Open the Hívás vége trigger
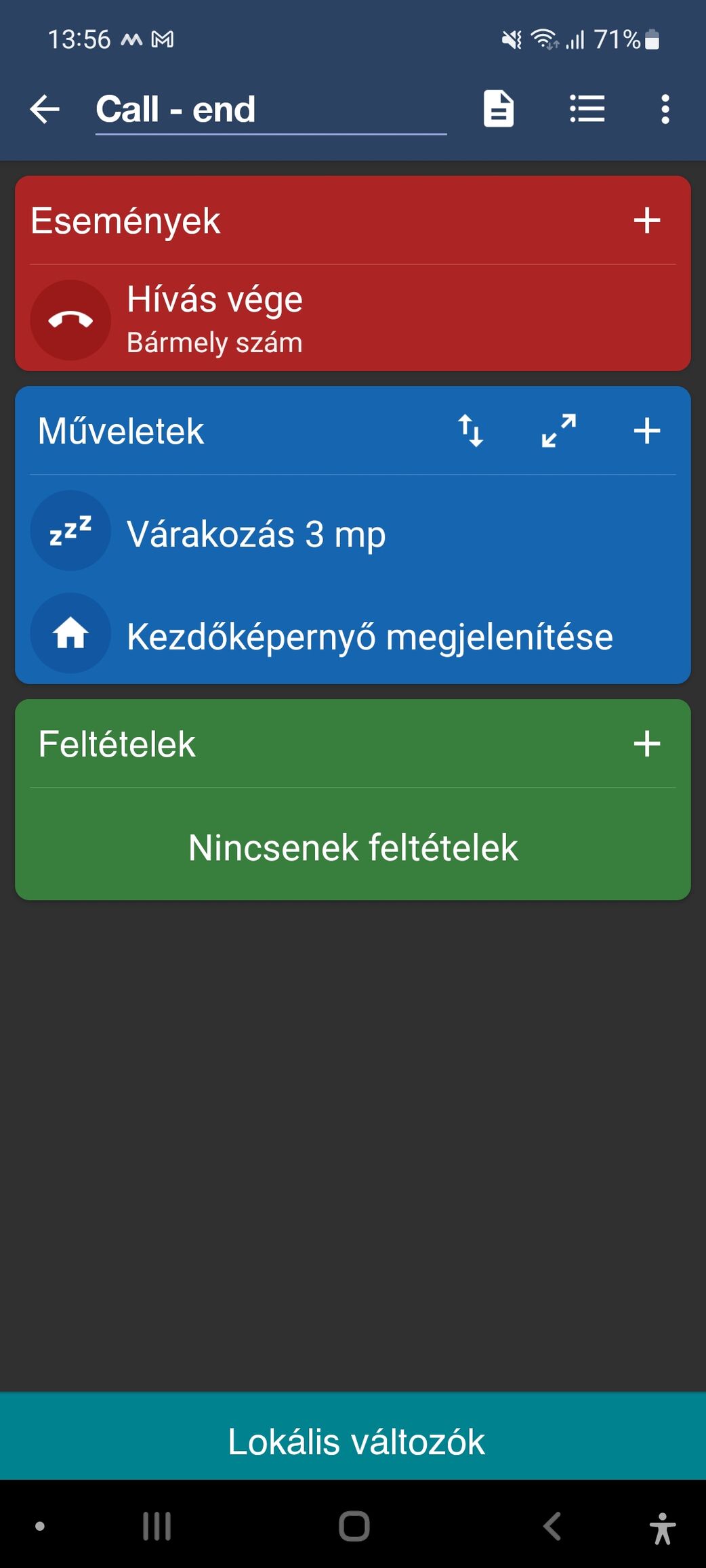Image resolution: width=706 pixels, height=1568 pixels. tap(353, 319)
